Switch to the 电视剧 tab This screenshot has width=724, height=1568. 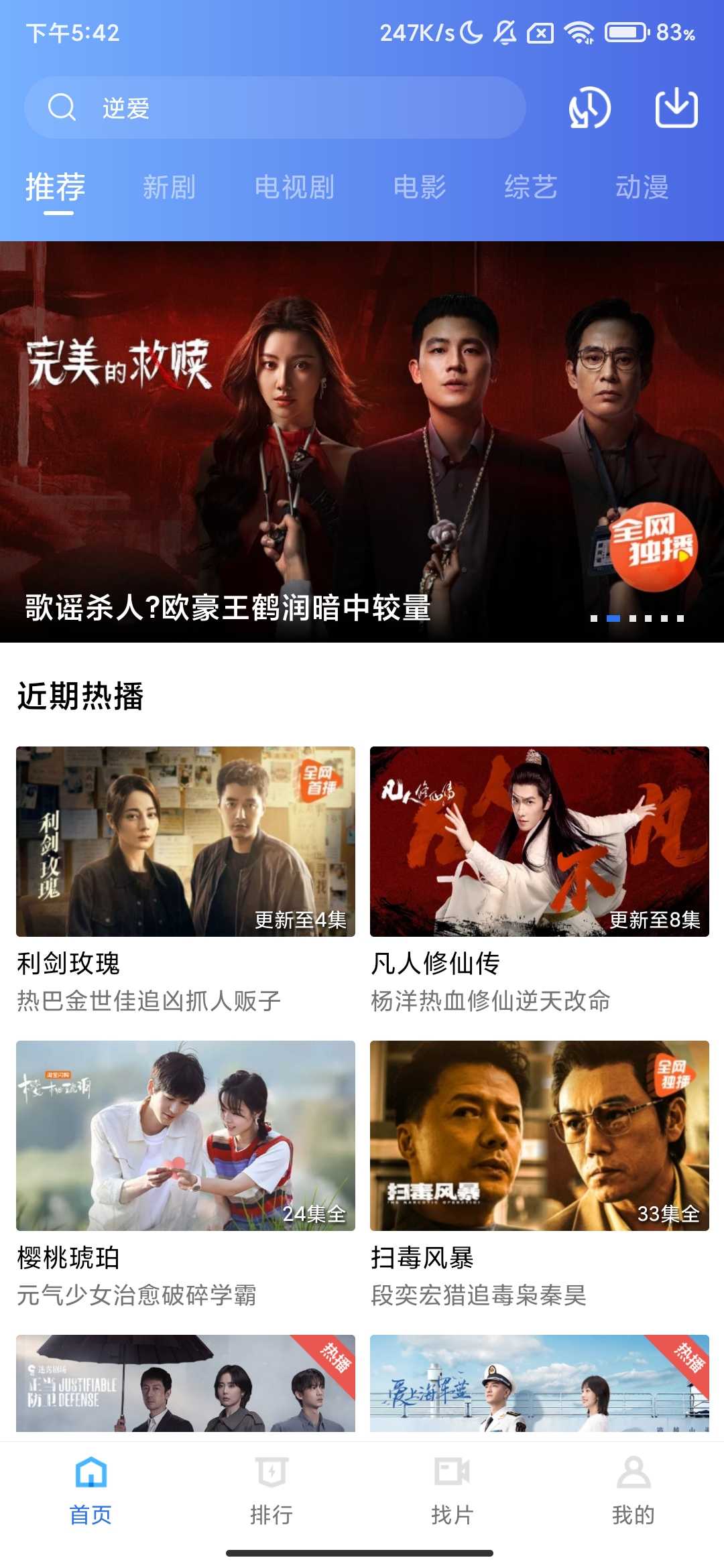pyautogui.click(x=294, y=187)
